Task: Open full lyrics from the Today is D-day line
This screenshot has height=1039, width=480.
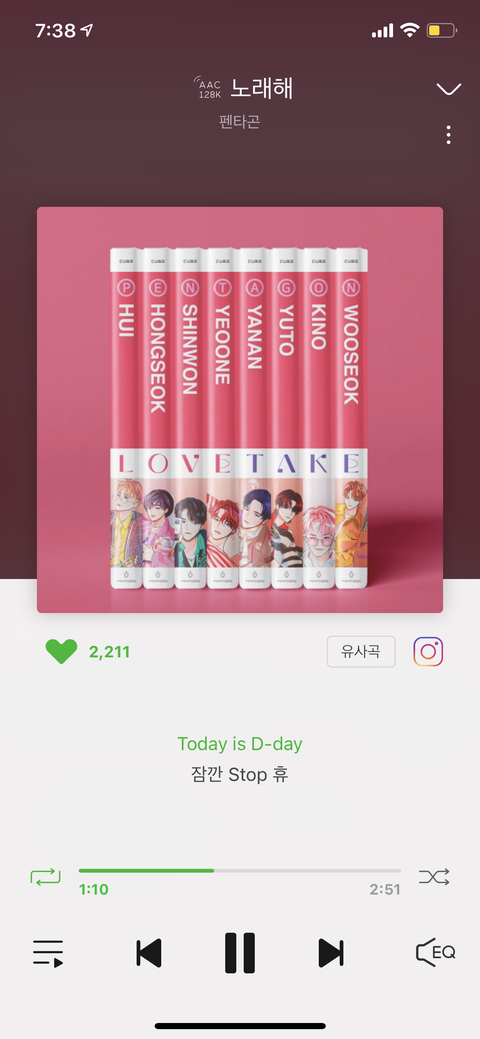Action: [x=240, y=743]
